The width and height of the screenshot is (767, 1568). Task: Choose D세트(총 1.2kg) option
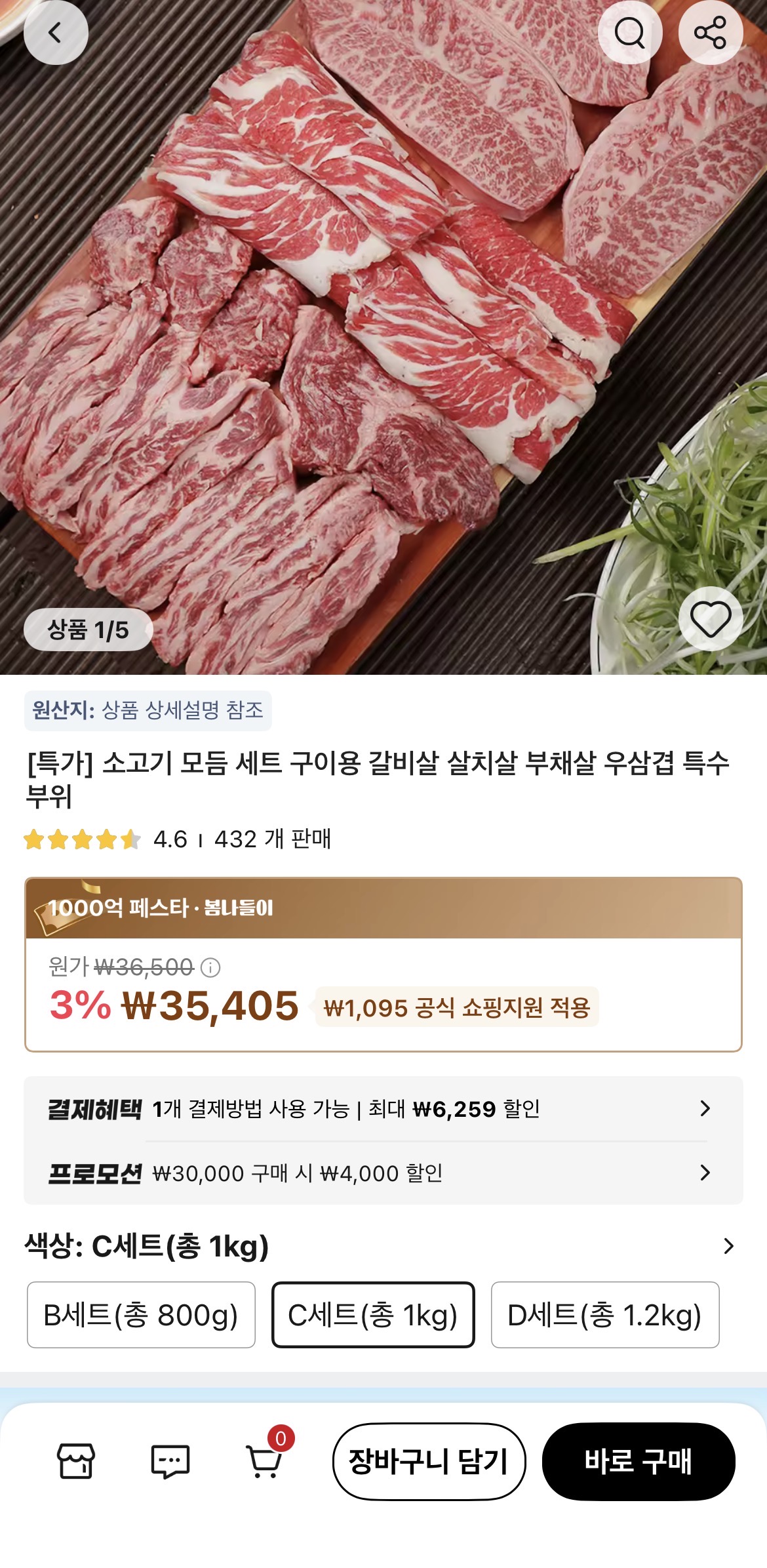coord(604,1314)
